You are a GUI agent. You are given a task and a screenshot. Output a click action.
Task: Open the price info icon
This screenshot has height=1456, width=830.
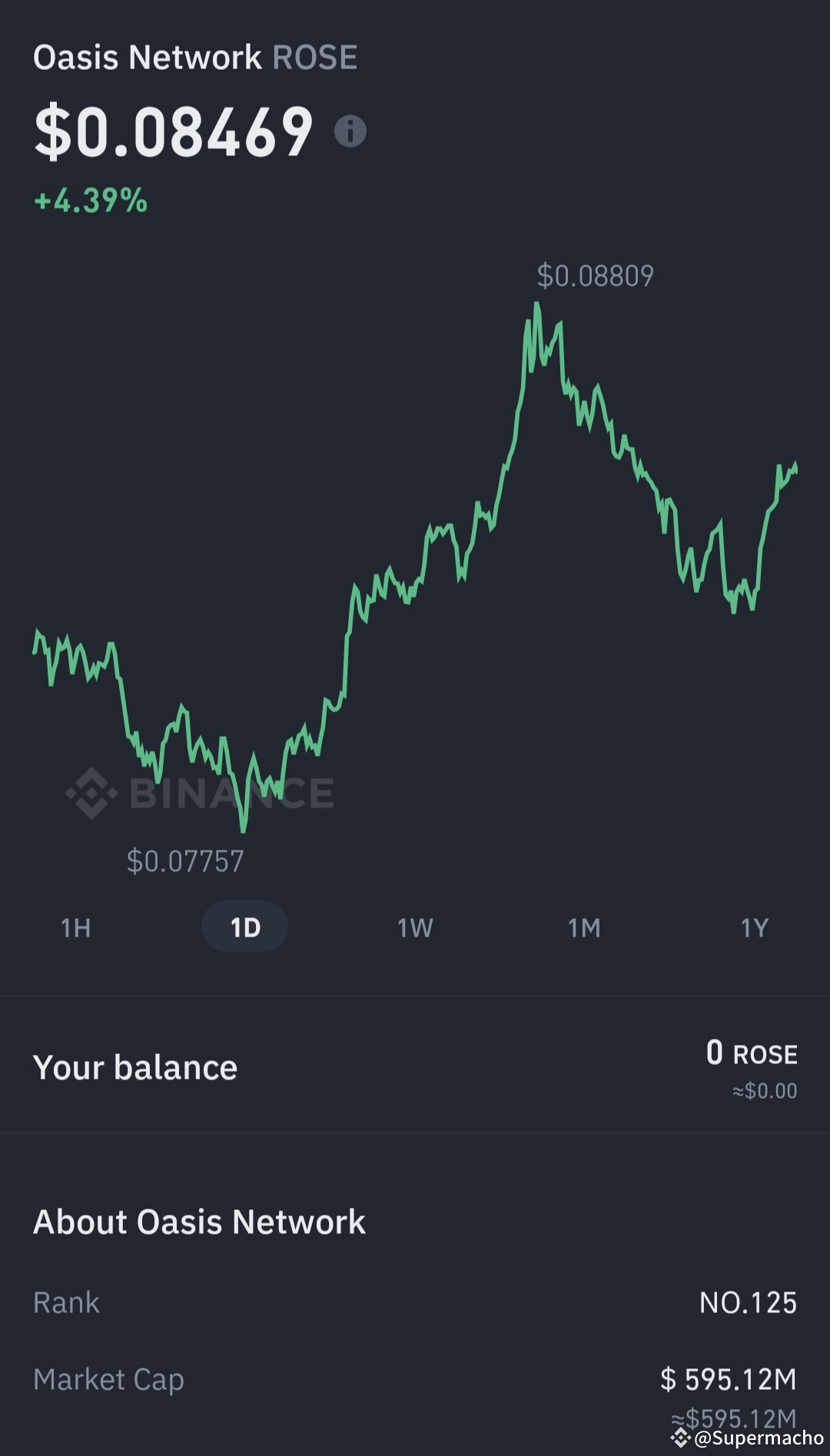[x=350, y=131]
